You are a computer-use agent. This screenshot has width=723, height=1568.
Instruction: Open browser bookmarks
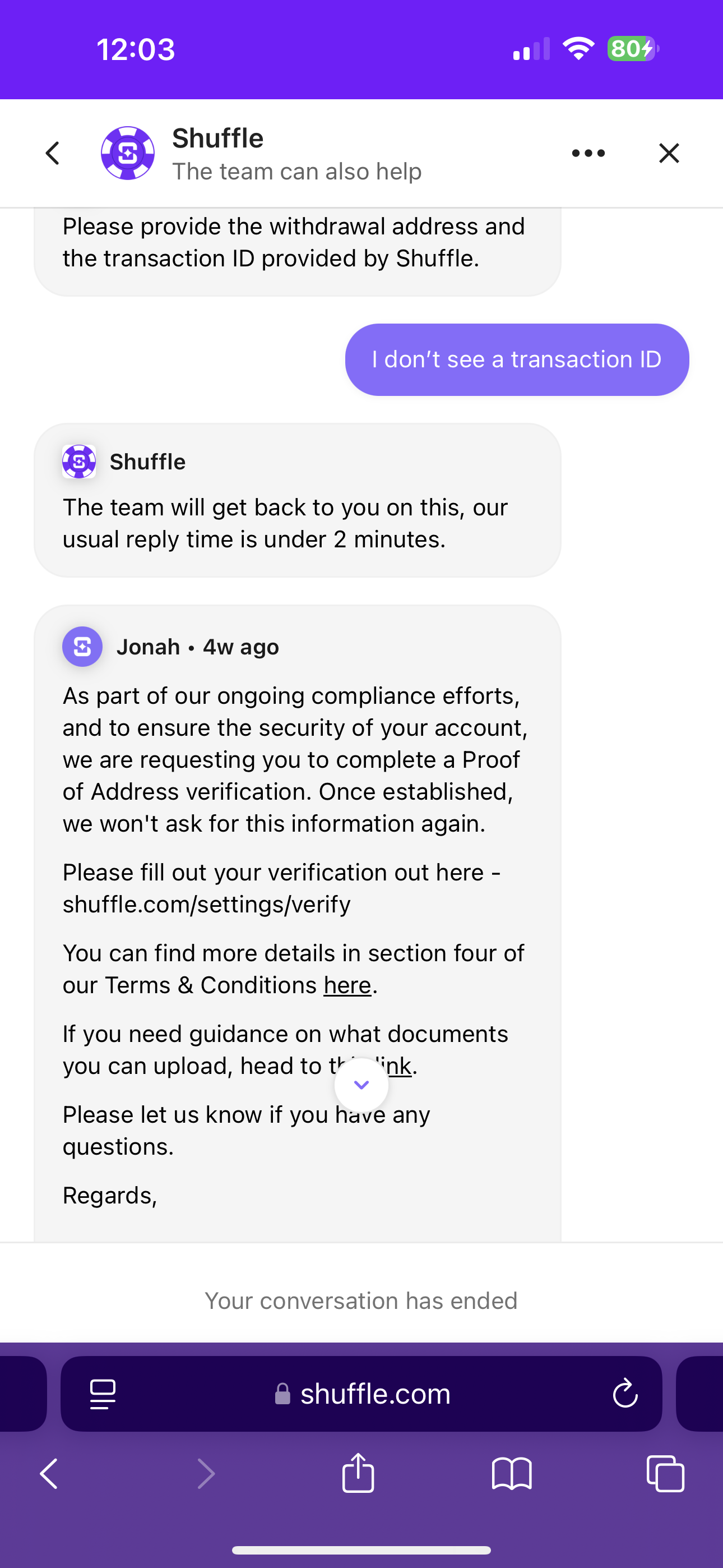pos(511,1474)
